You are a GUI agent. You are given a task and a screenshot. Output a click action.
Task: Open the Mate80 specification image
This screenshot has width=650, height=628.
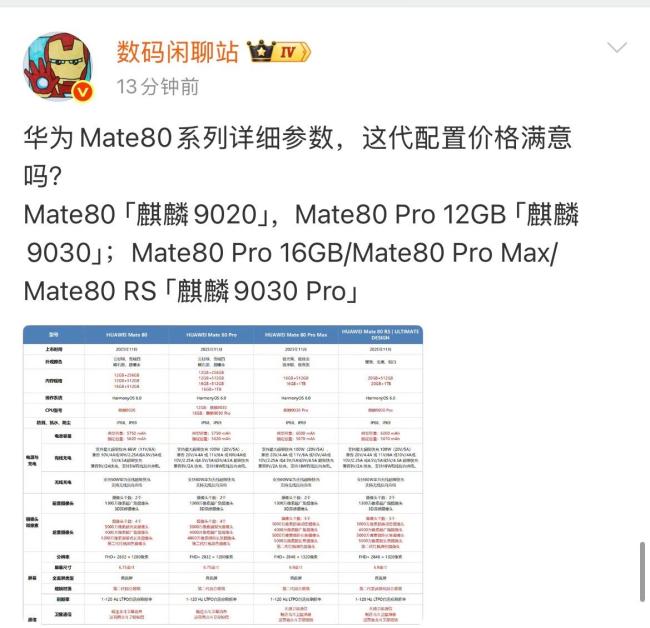click(x=222, y=474)
